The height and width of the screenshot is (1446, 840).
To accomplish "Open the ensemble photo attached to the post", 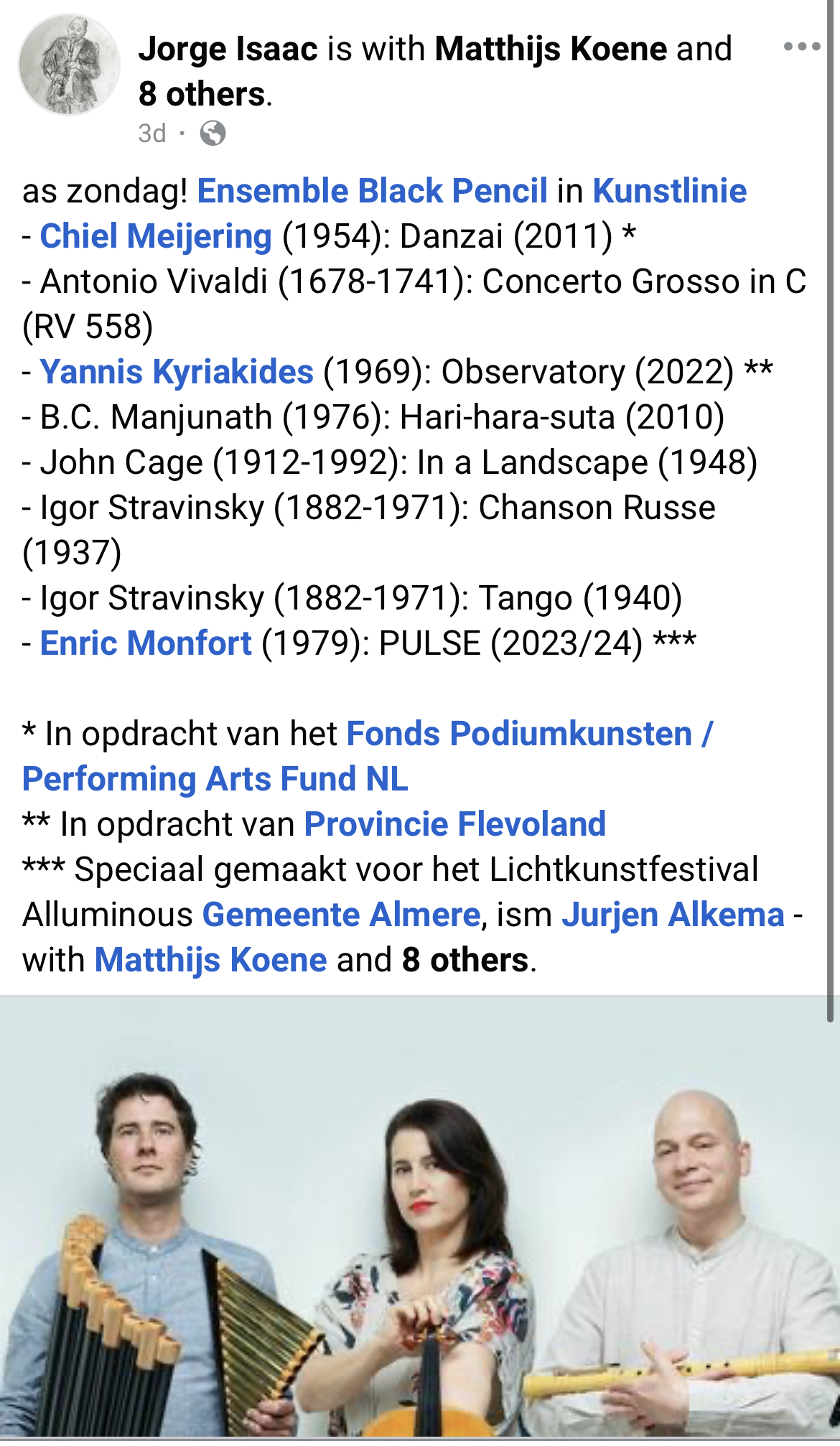I will [x=420, y=1221].
